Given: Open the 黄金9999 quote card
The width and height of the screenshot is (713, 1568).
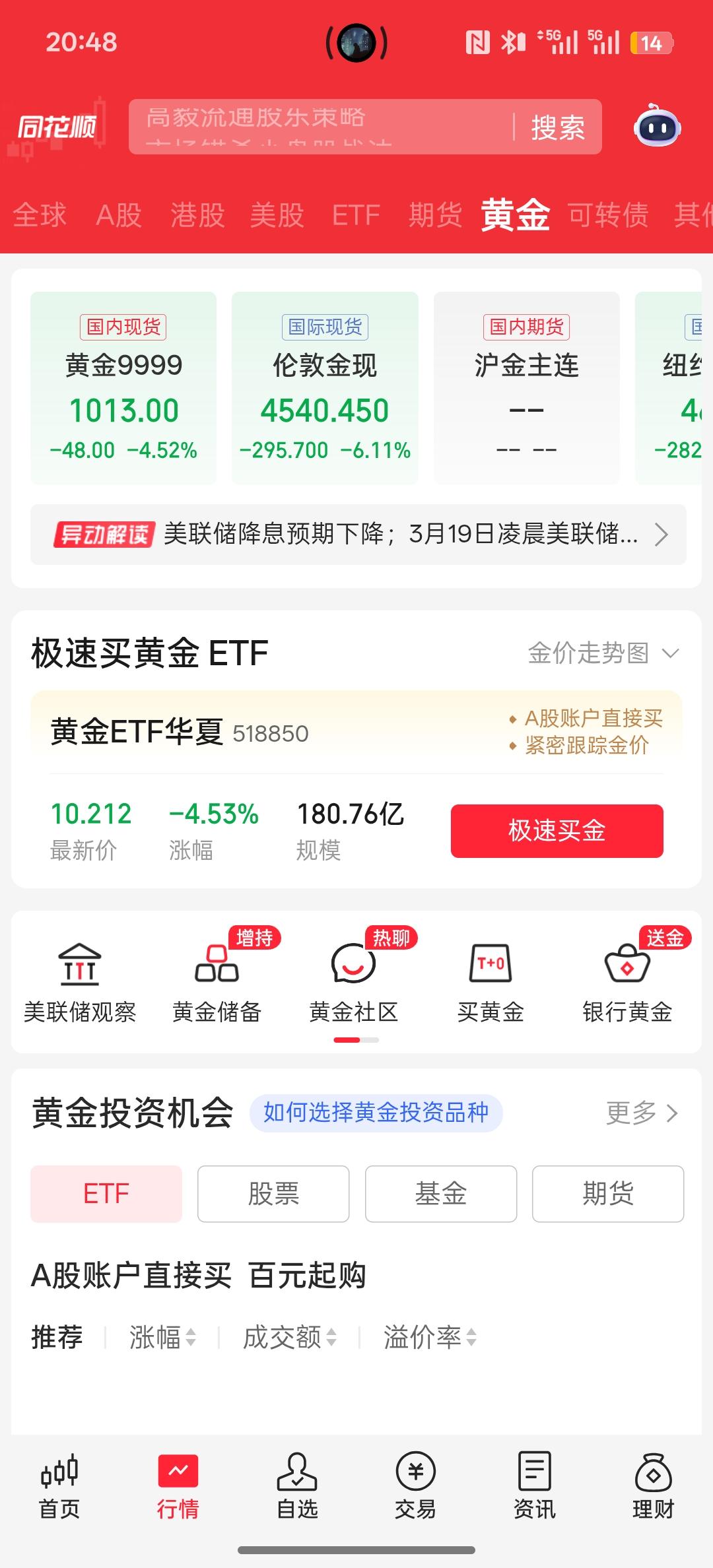Looking at the screenshot, I should pyautogui.click(x=123, y=388).
